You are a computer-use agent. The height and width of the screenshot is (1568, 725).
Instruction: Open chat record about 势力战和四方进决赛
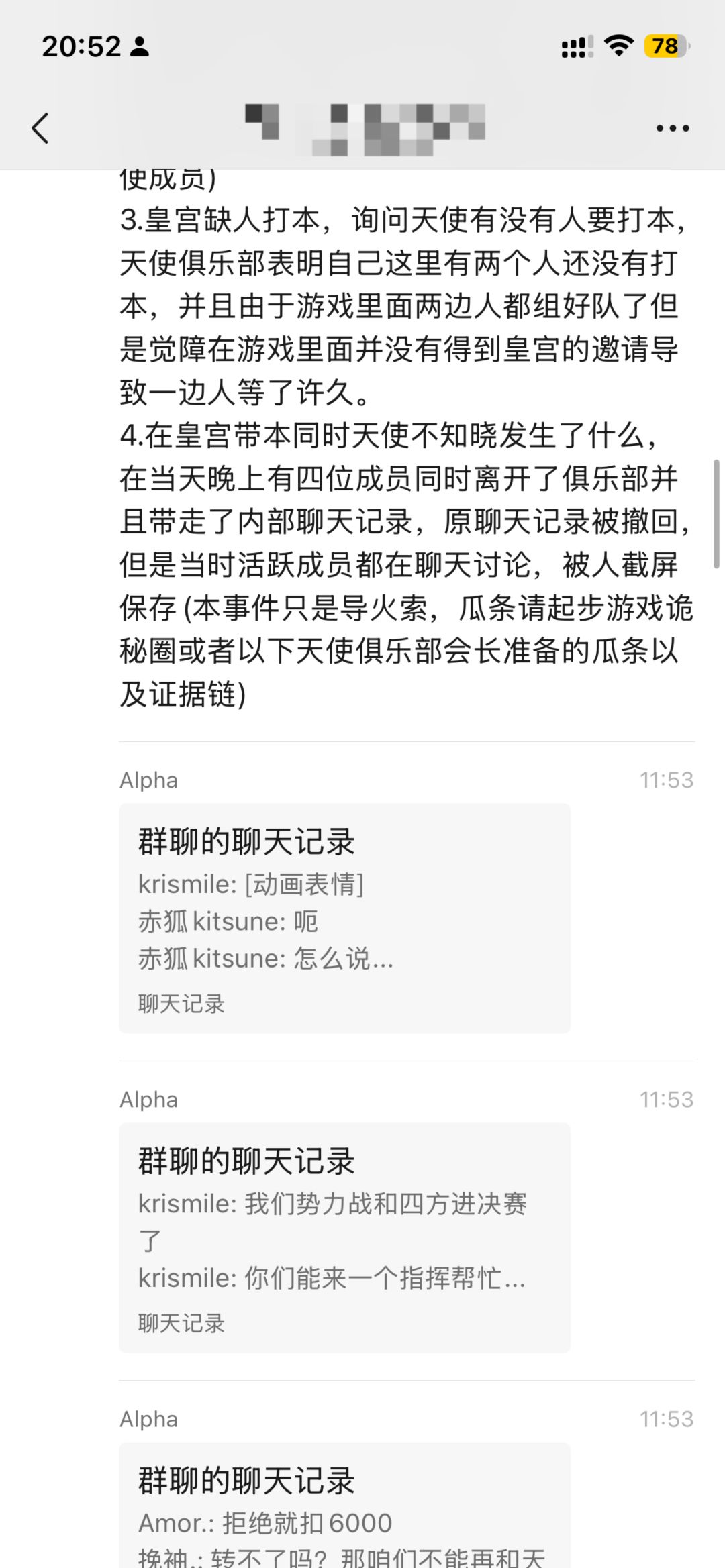(x=344, y=1237)
